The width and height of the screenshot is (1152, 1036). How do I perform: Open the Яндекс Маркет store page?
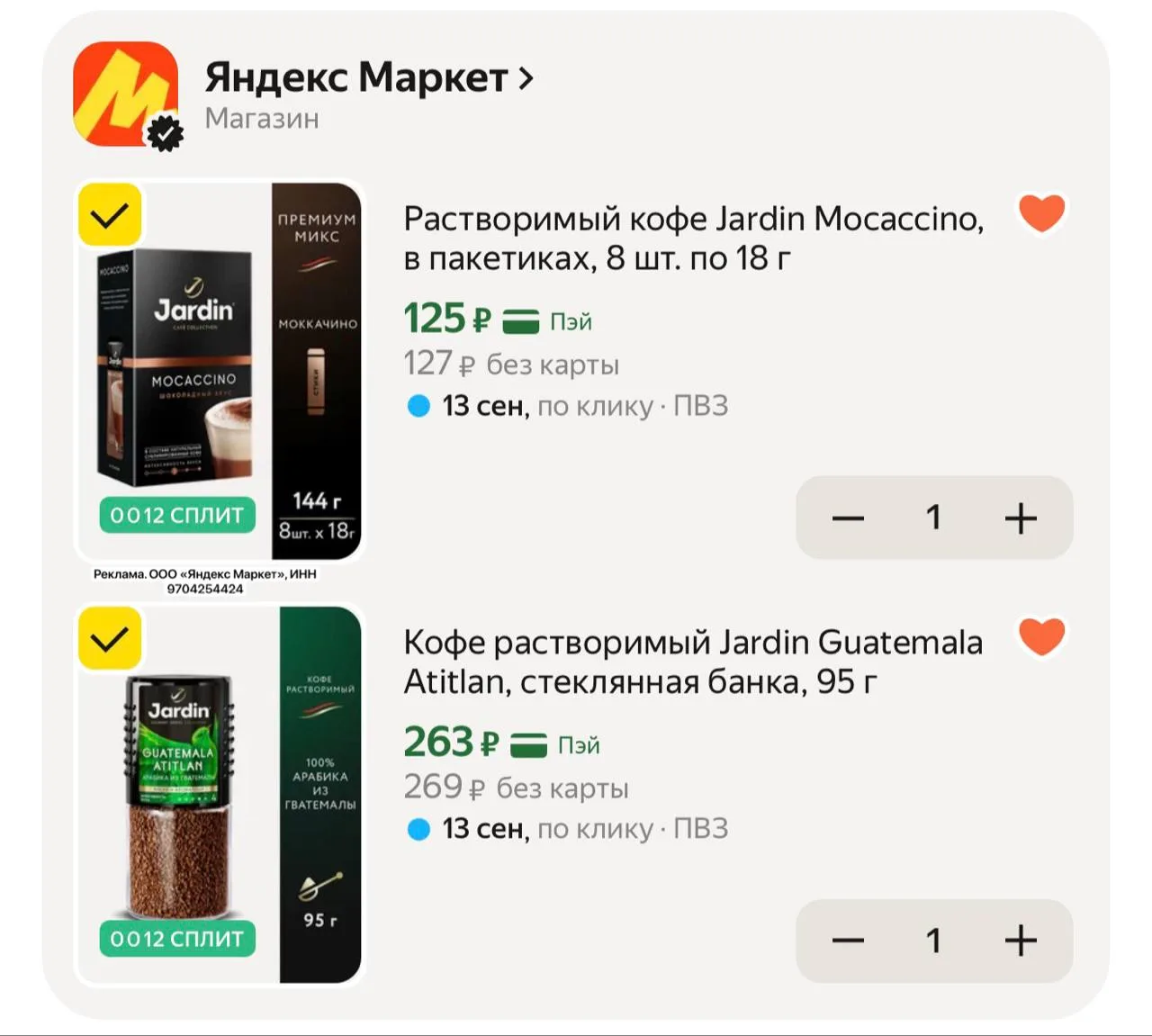tap(369, 77)
